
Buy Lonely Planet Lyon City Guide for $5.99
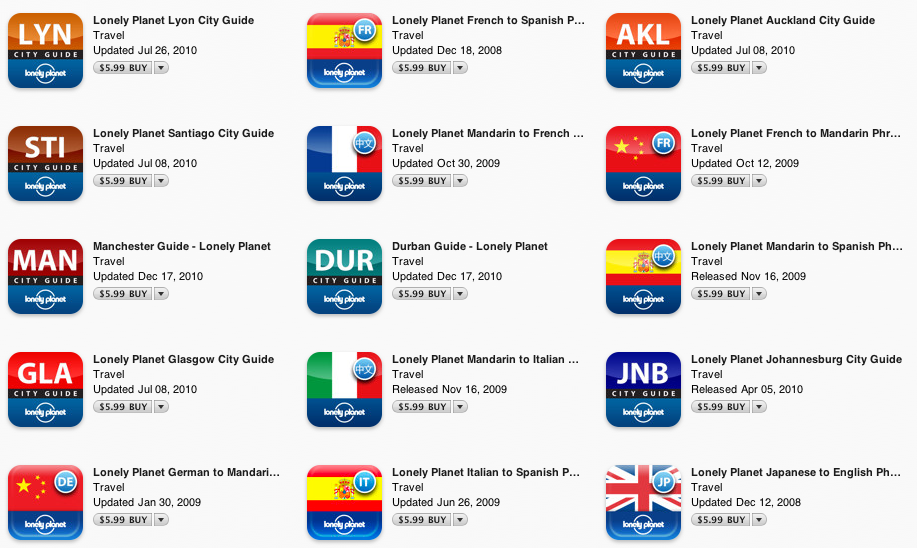tap(122, 68)
